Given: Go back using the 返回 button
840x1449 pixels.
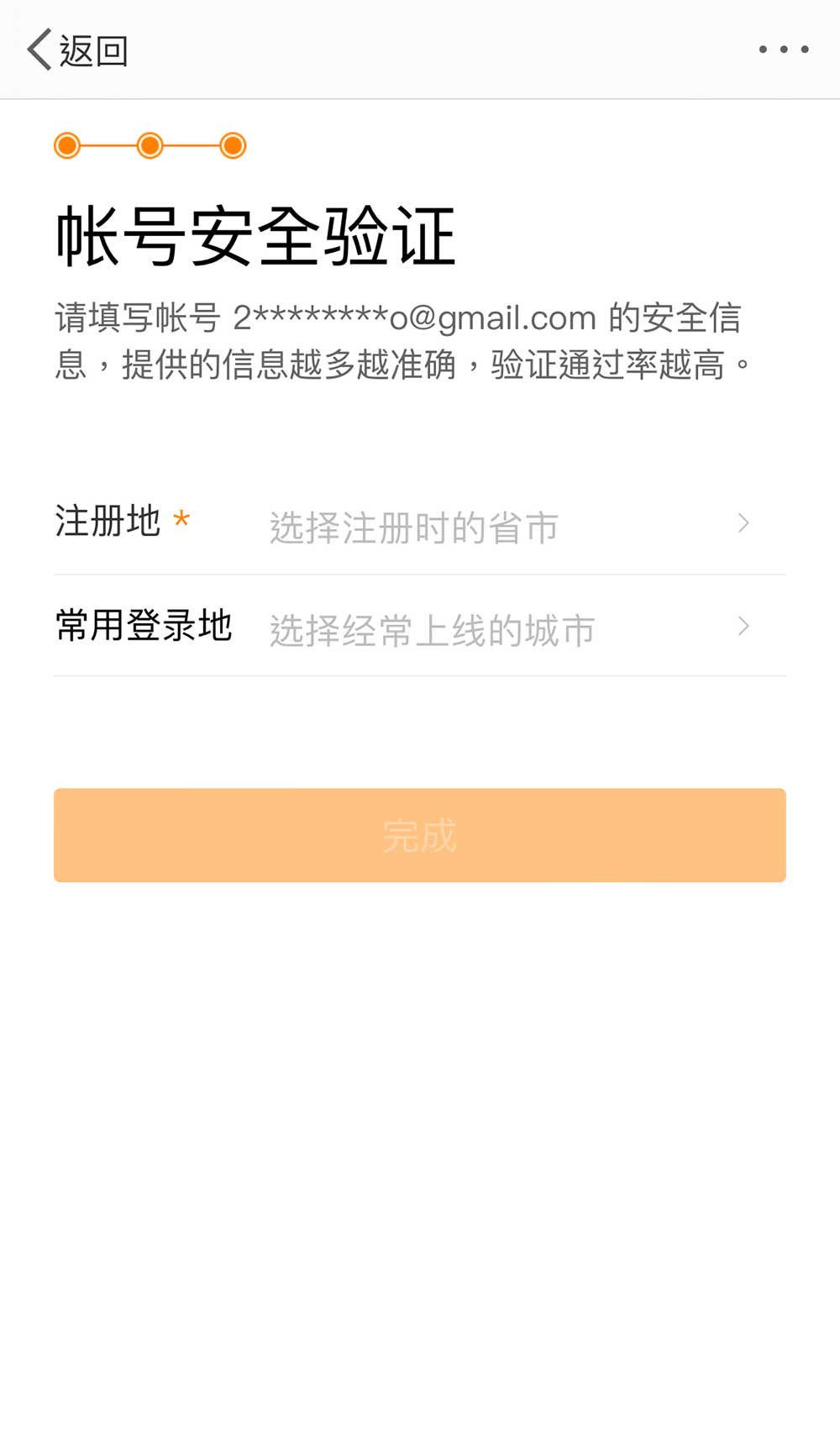Looking at the screenshot, I should 77,50.
